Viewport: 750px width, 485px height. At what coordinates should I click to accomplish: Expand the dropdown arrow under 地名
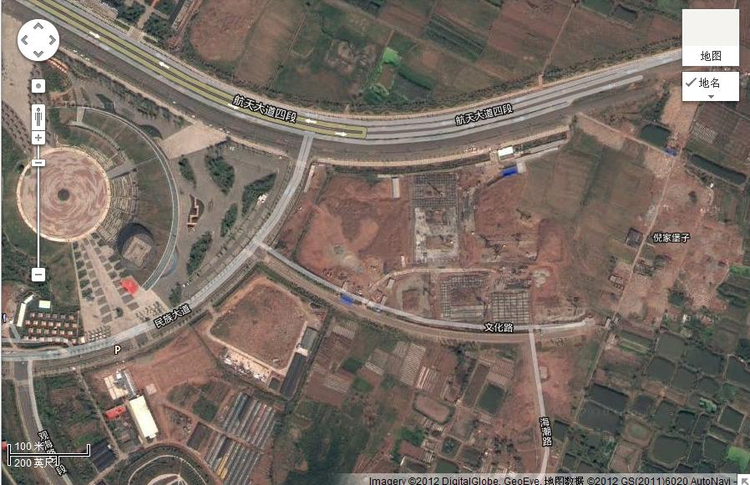711,97
